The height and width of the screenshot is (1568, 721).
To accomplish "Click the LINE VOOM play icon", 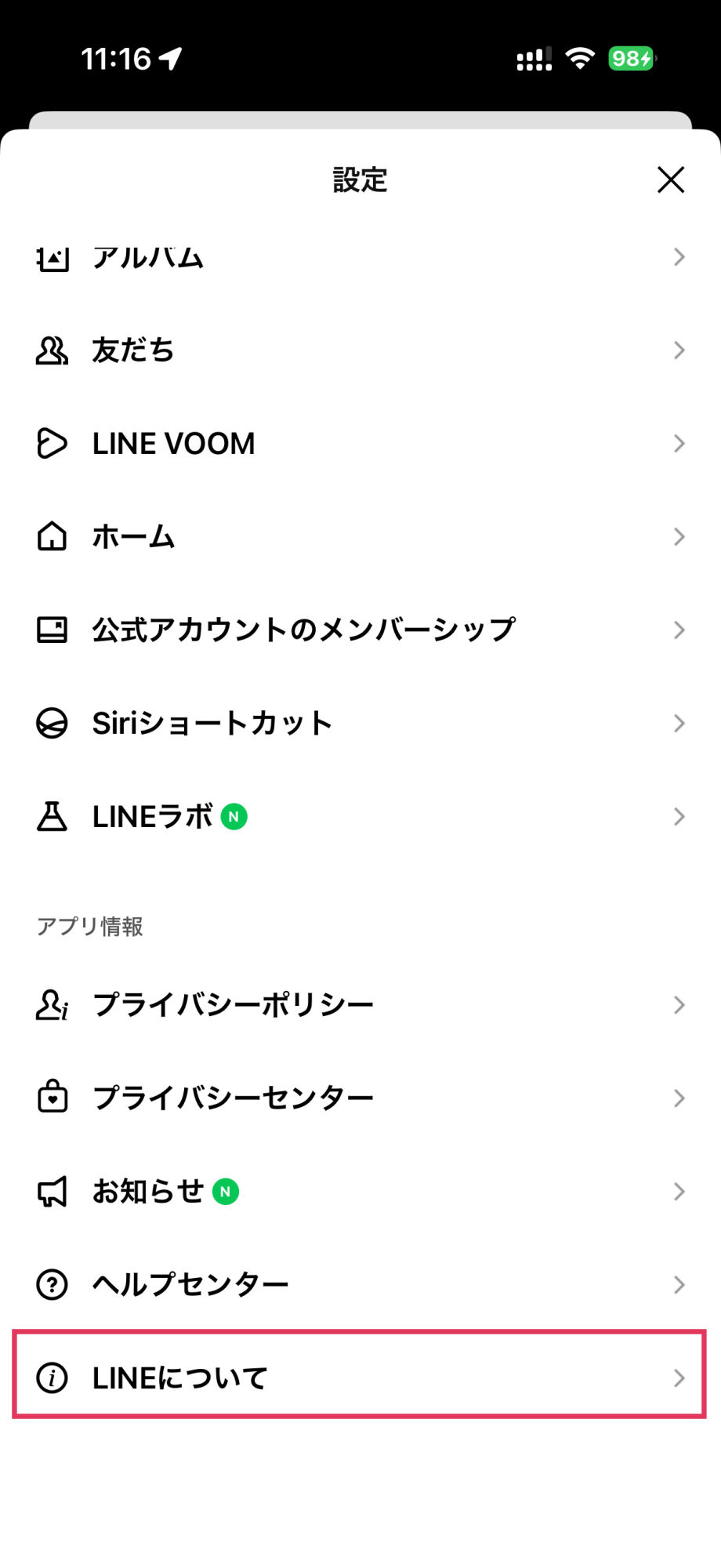I will [51, 443].
